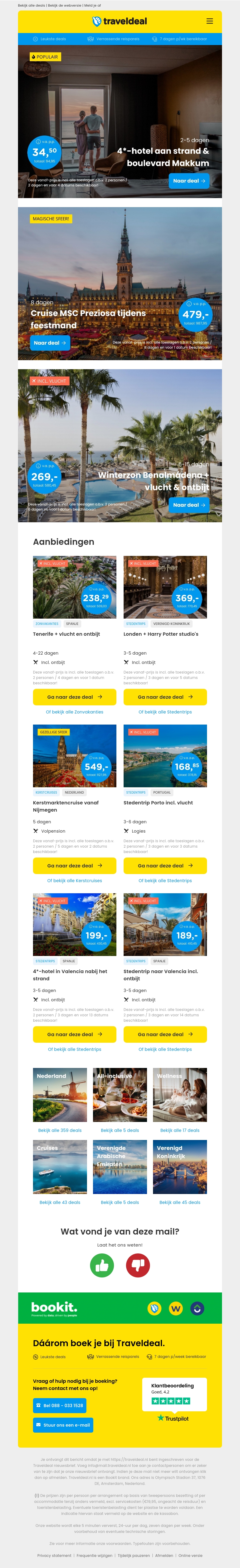Tap 'Stuur ons een e-mail' button
Image resolution: width=240 pixels, height=1568 pixels.
pos(63,1425)
